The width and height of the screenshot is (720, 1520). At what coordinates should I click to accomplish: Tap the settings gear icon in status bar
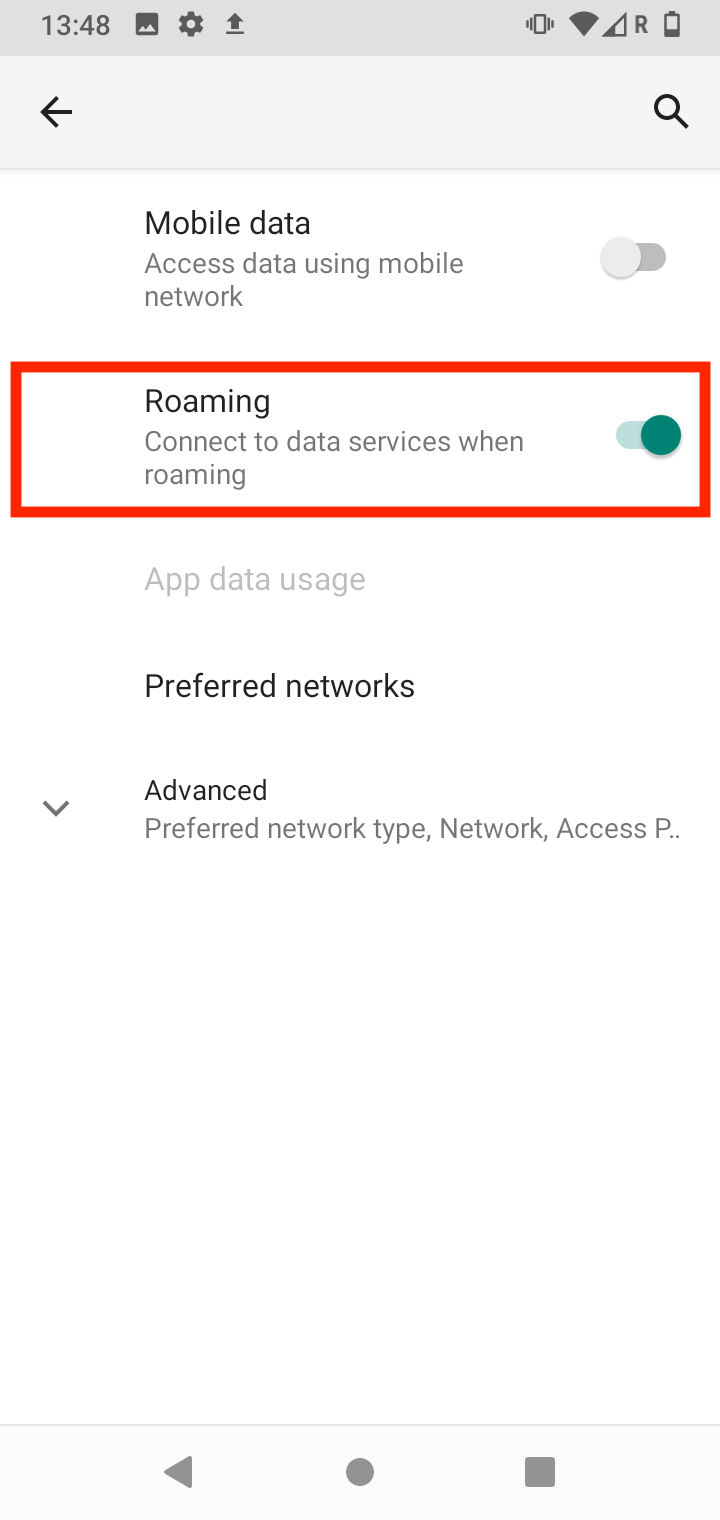[190, 25]
